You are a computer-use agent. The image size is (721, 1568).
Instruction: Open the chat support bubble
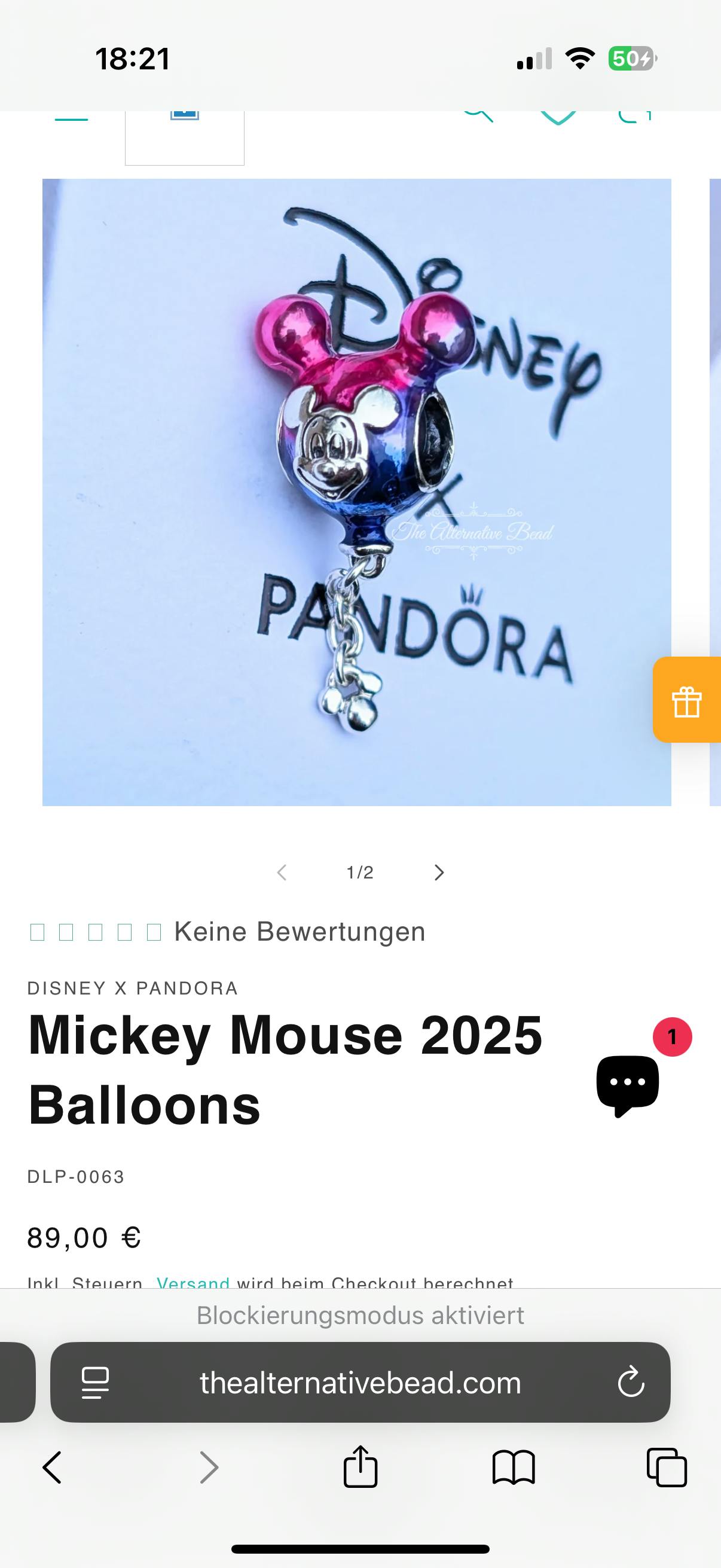click(x=628, y=1085)
